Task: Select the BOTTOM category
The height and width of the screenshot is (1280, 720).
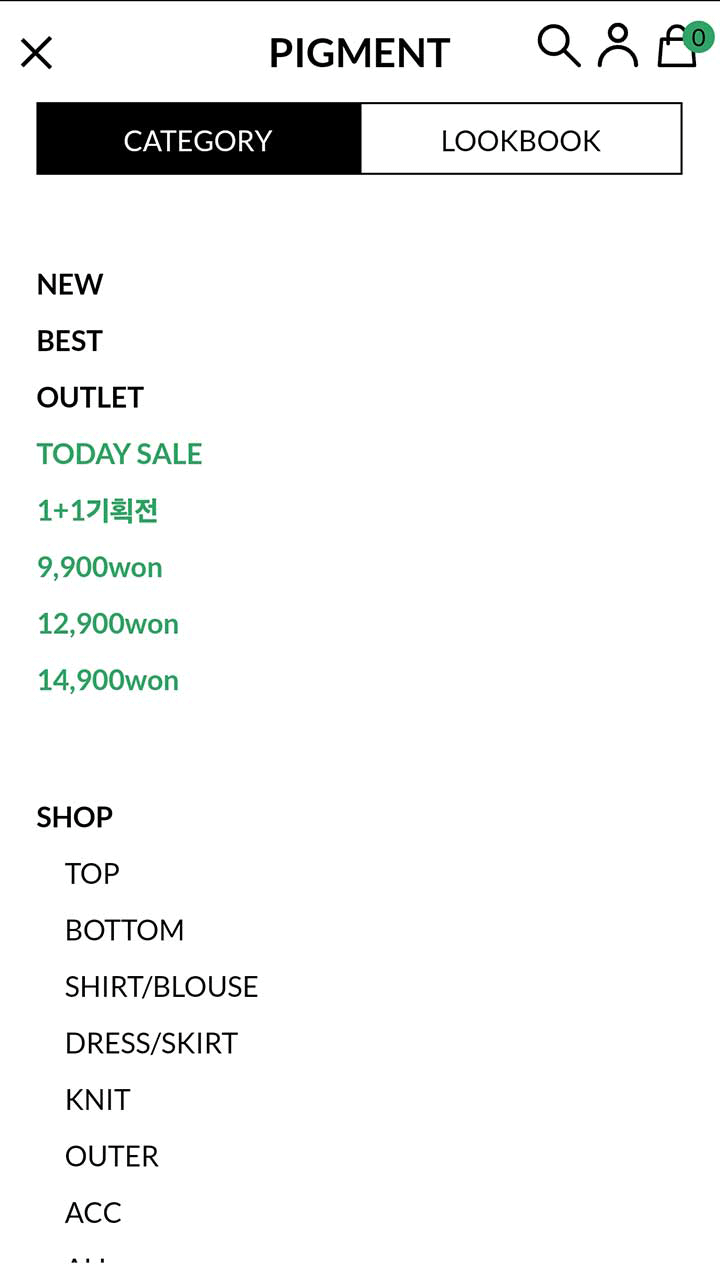Action: coord(125,930)
